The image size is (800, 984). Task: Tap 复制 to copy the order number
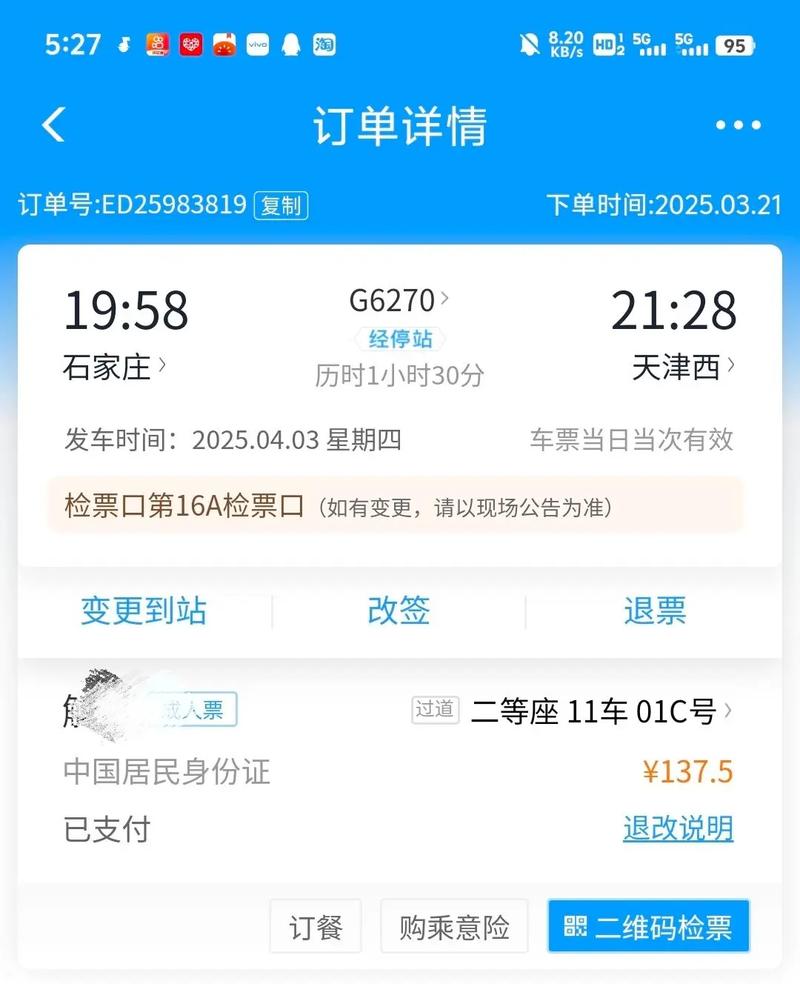282,205
